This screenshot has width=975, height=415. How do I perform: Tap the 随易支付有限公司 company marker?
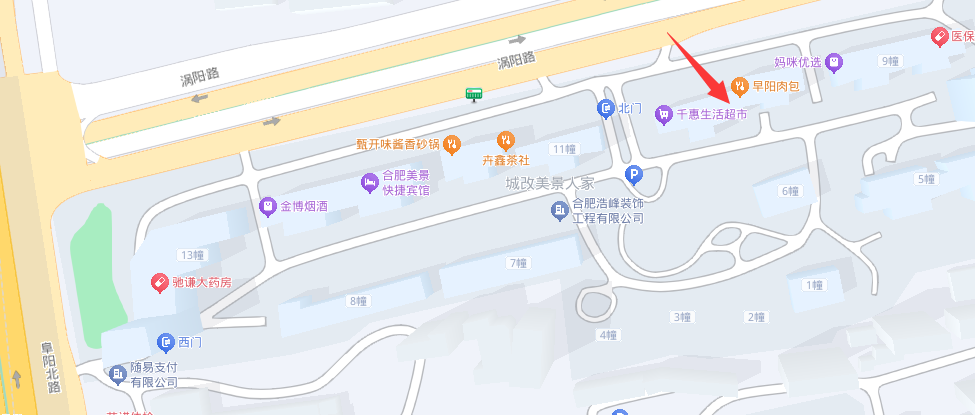119,375
